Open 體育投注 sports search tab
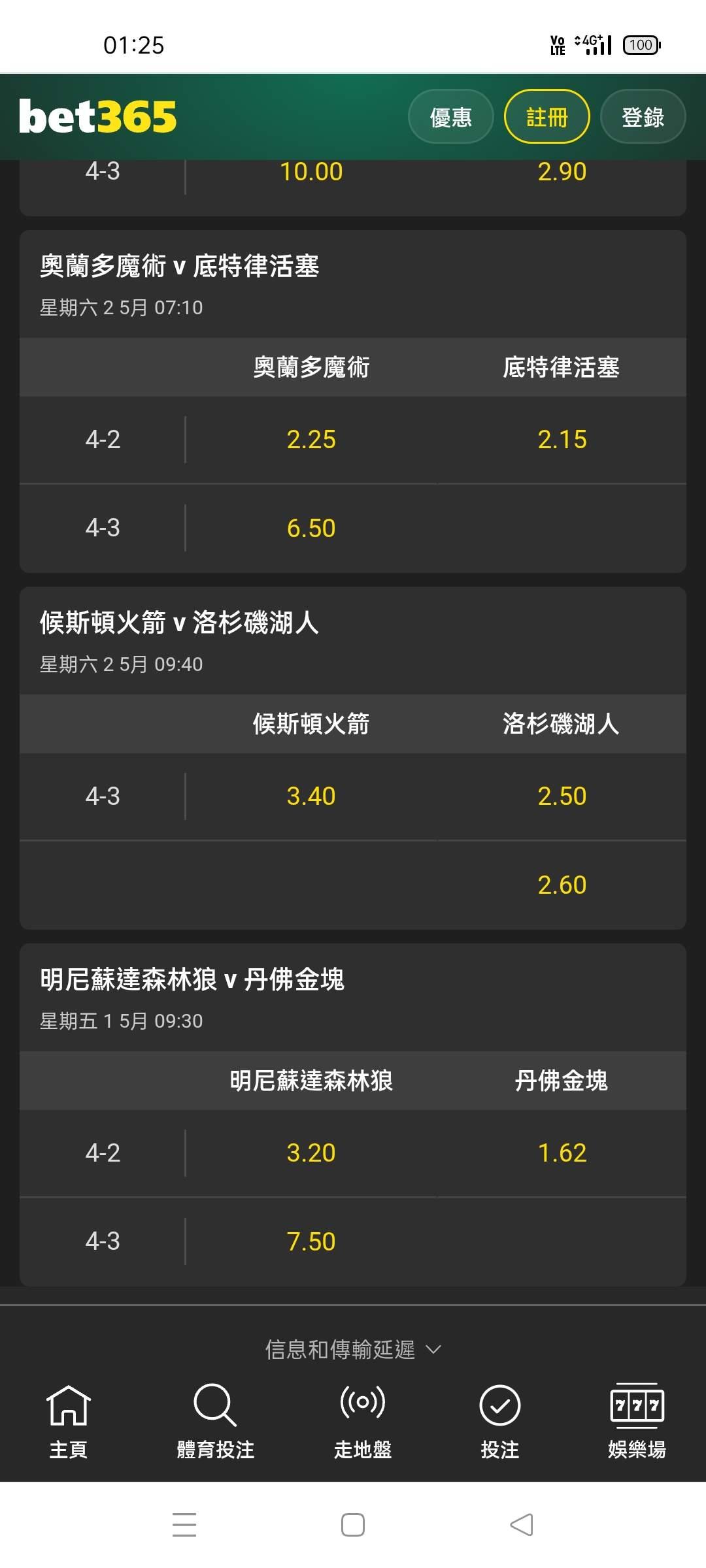Viewport: 706px width, 1568px height. coord(216,1421)
